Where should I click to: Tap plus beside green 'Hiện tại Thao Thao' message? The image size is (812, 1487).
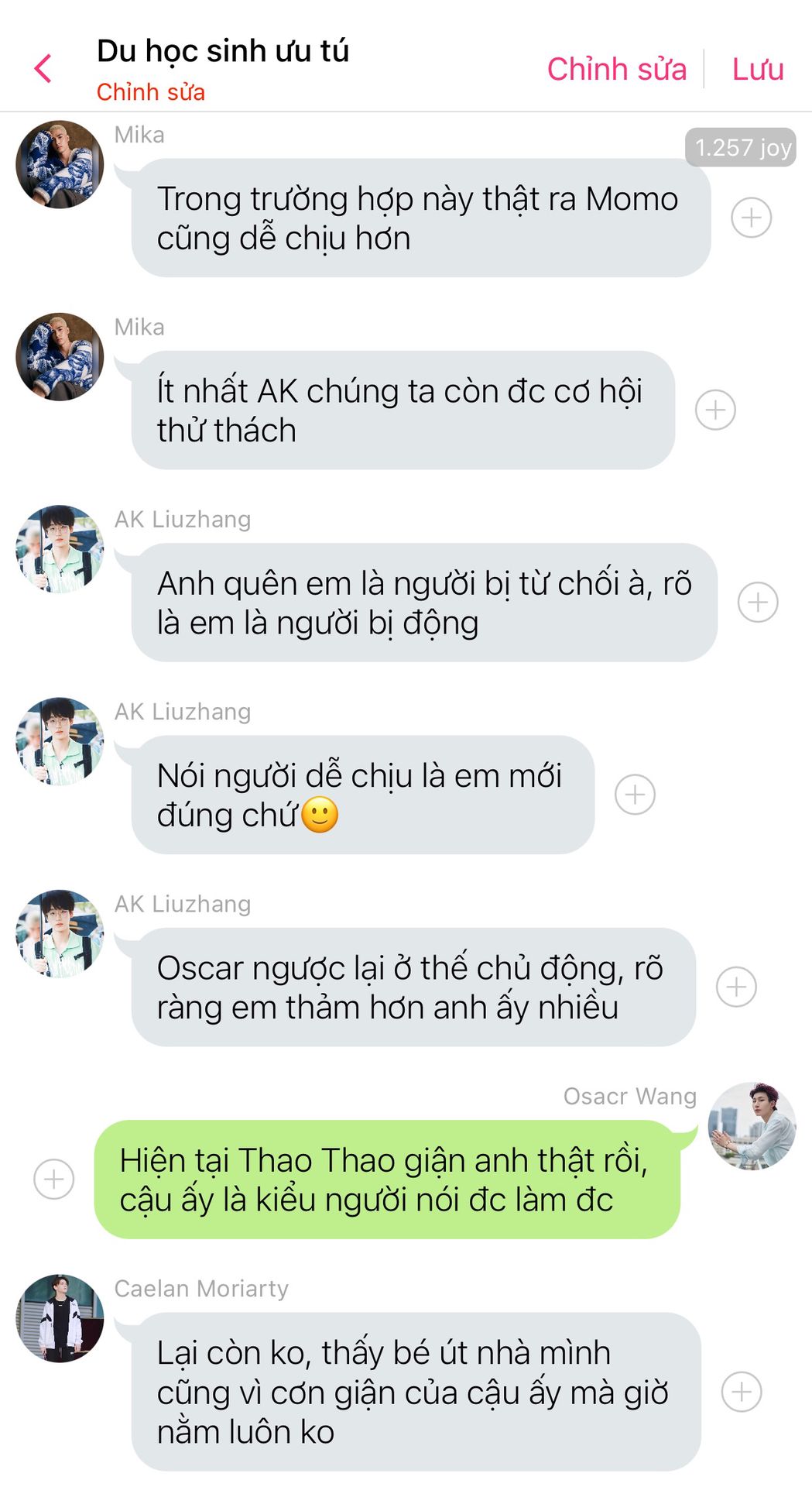[54, 1180]
